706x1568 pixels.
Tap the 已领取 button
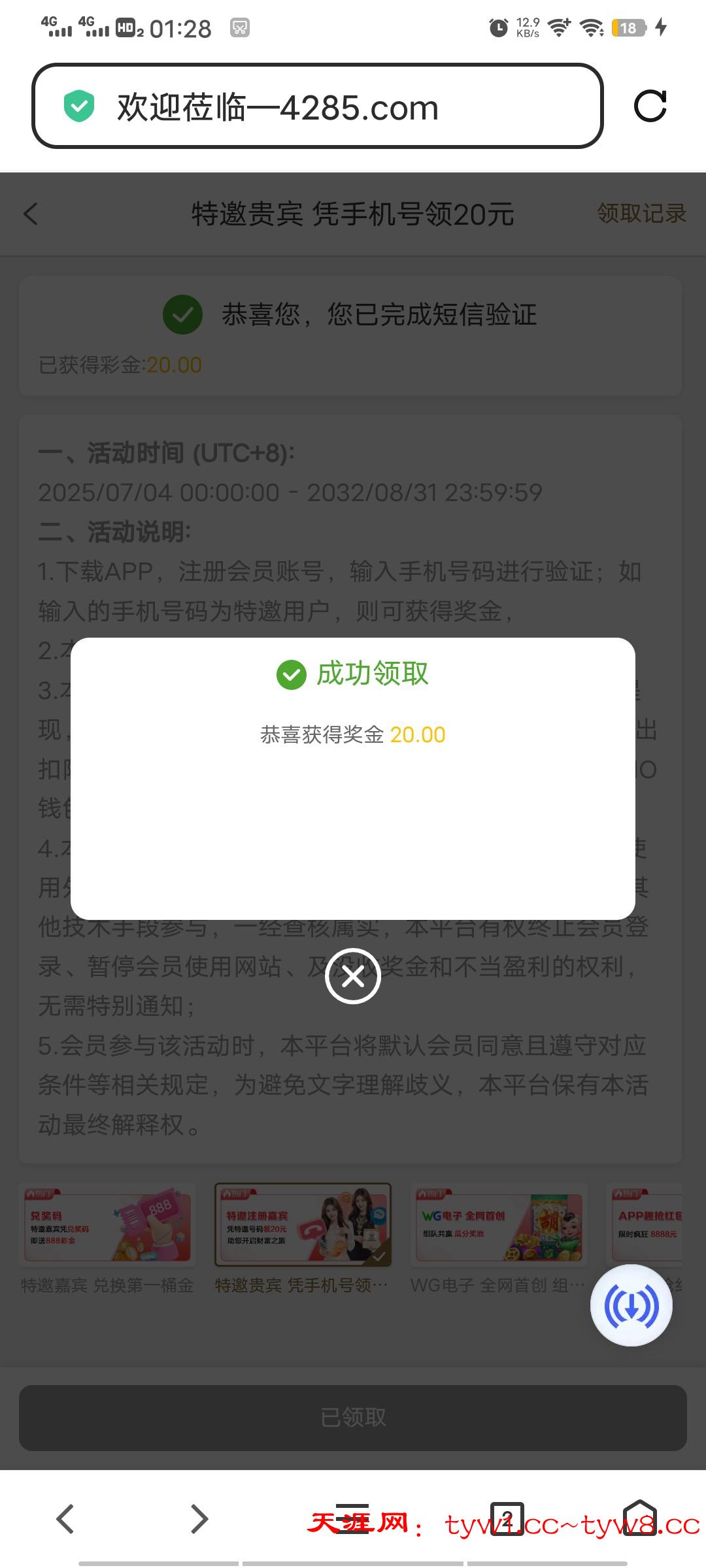pyautogui.click(x=353, y=1417)
